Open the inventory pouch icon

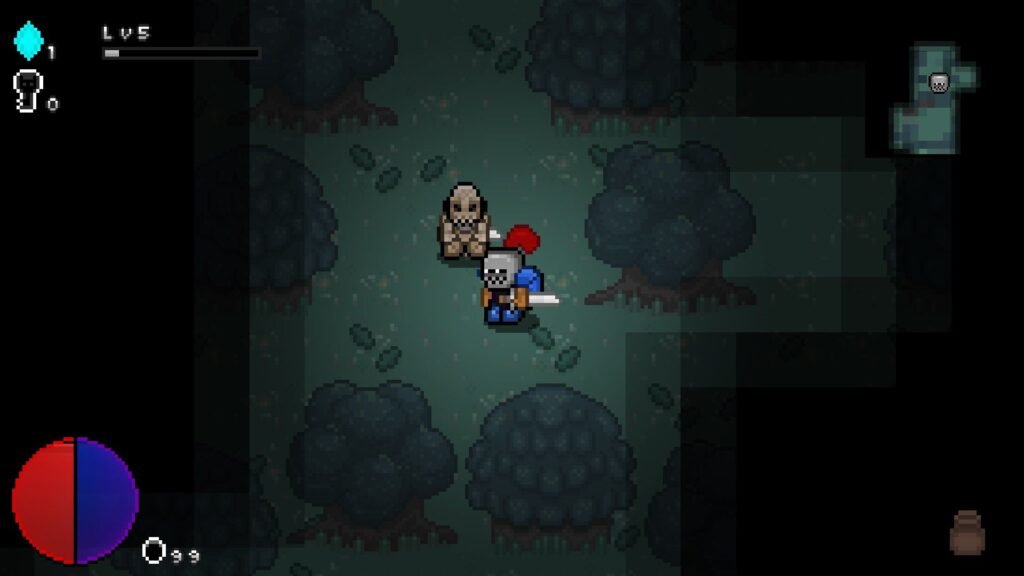pyautogui.click(x=967, y=533)
